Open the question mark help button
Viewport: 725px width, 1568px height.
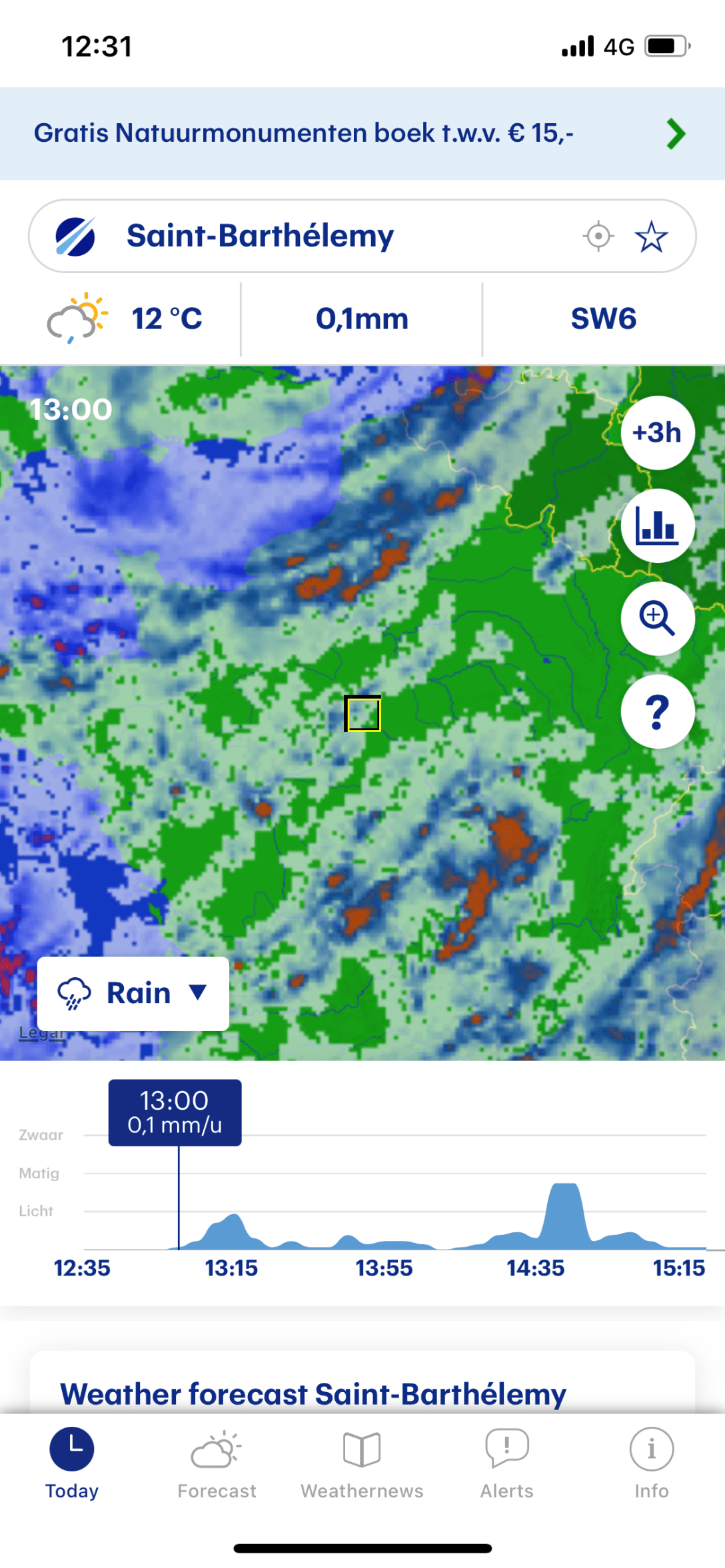(657, 711)
